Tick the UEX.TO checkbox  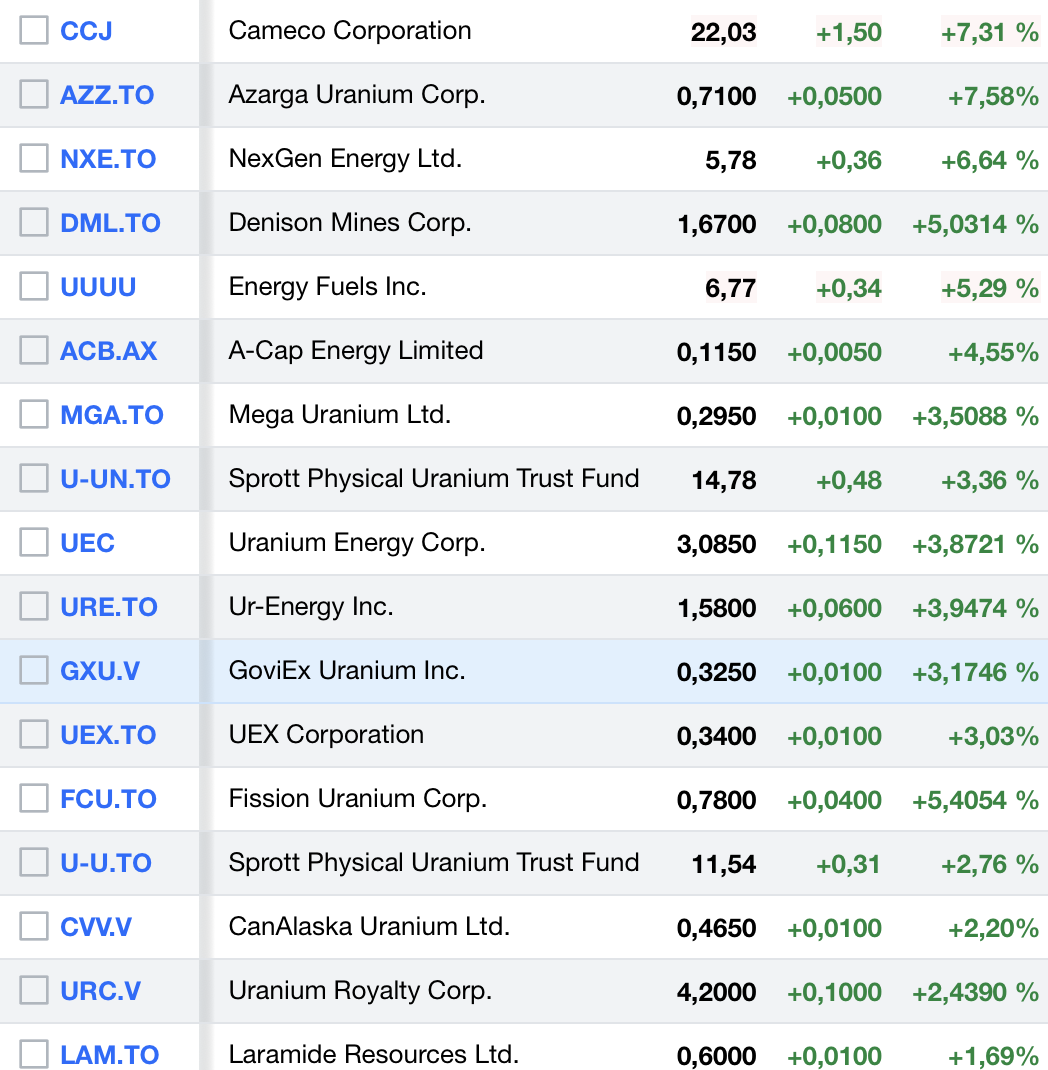pyautogui.click(x=34, y=735)
